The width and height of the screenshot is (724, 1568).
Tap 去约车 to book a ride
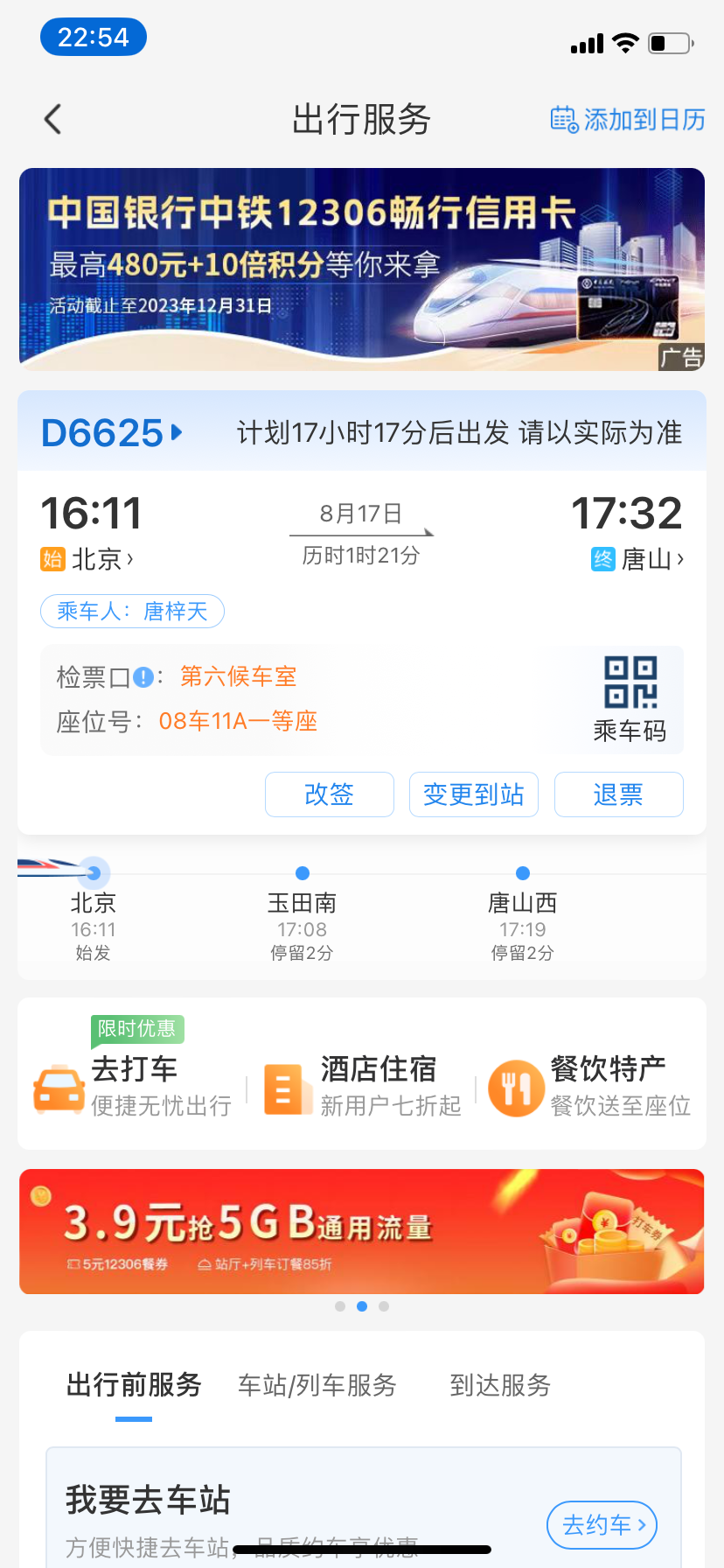(x=602, y=1525)
